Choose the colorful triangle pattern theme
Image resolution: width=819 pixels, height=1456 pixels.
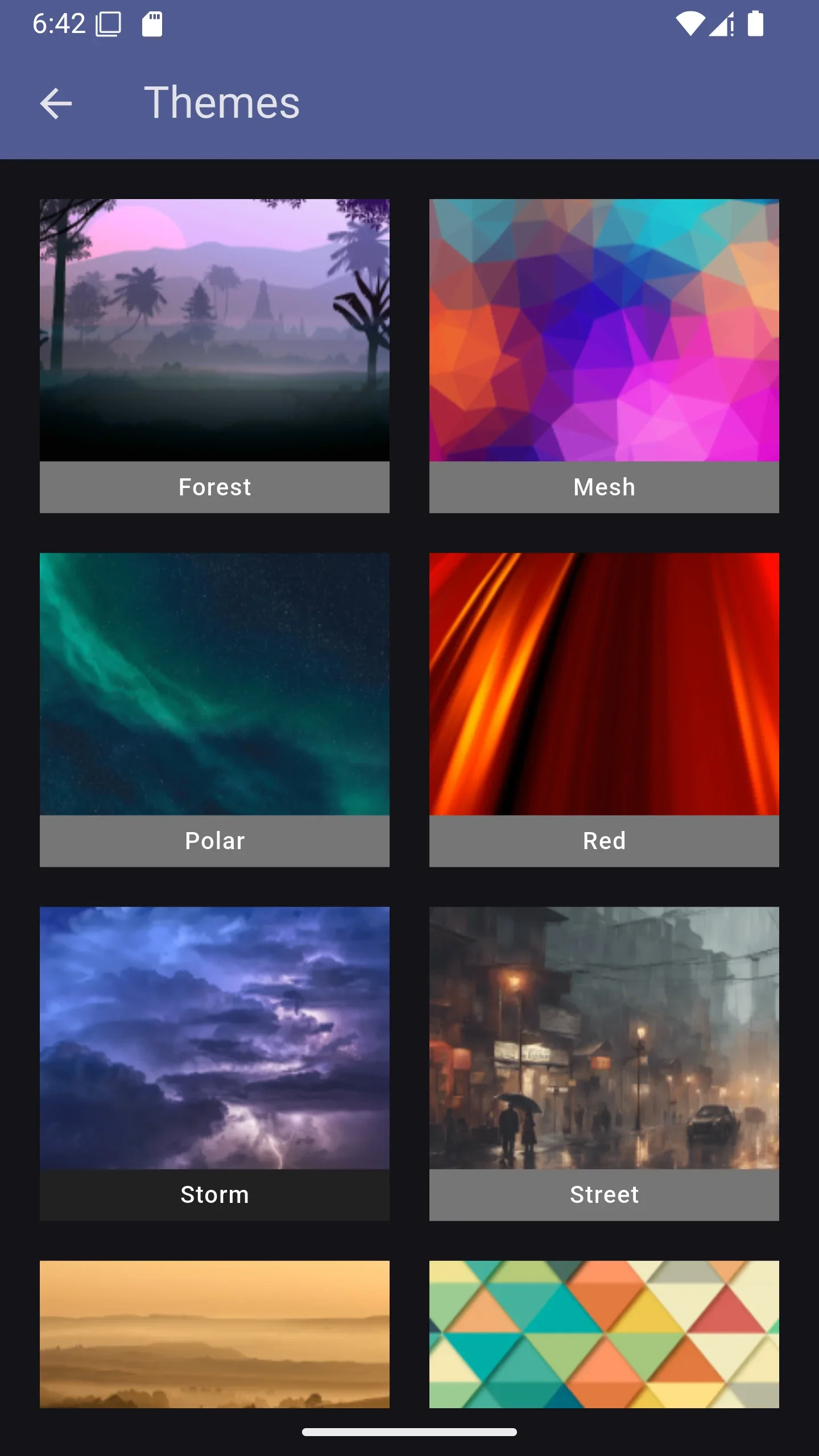coord(604,1334)
